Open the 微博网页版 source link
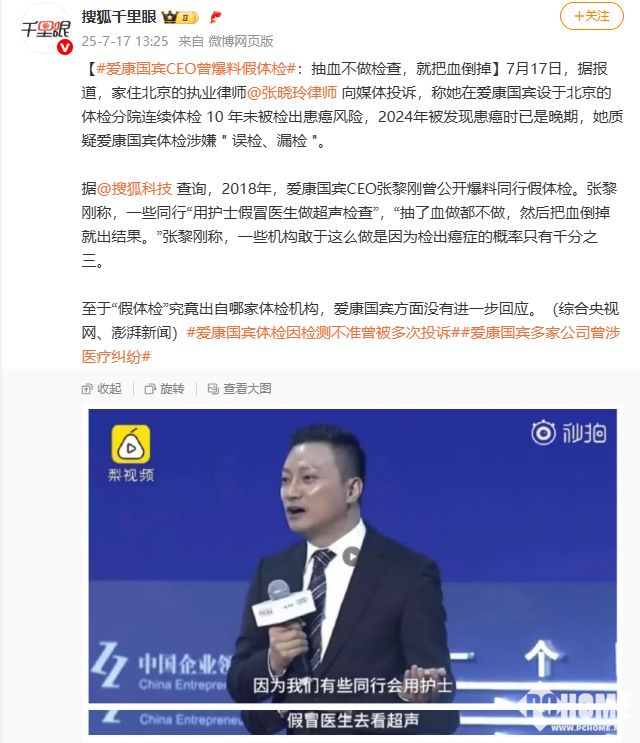Viewport: 640px width, 743px height. tap(240, 41)
